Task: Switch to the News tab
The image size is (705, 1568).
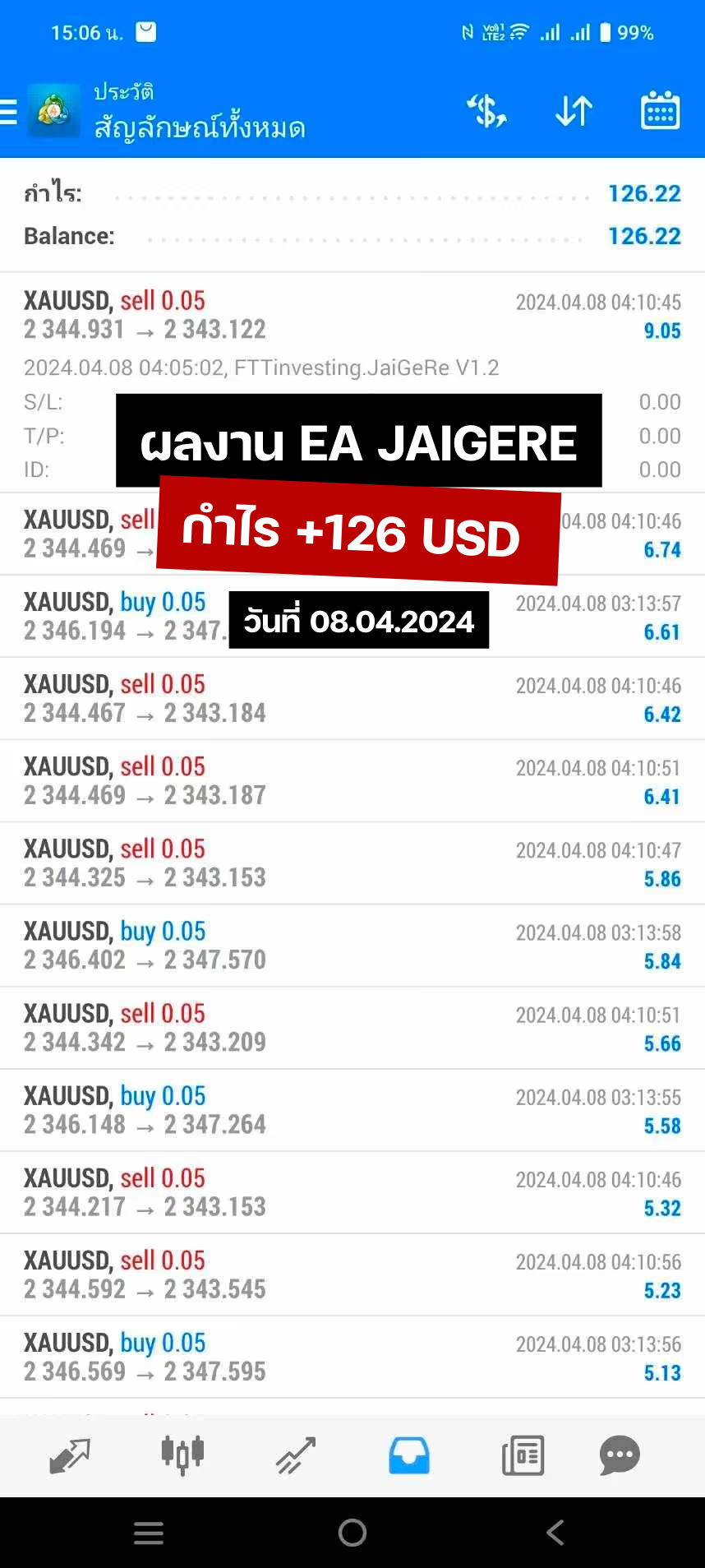Action: coord(523,1455)
